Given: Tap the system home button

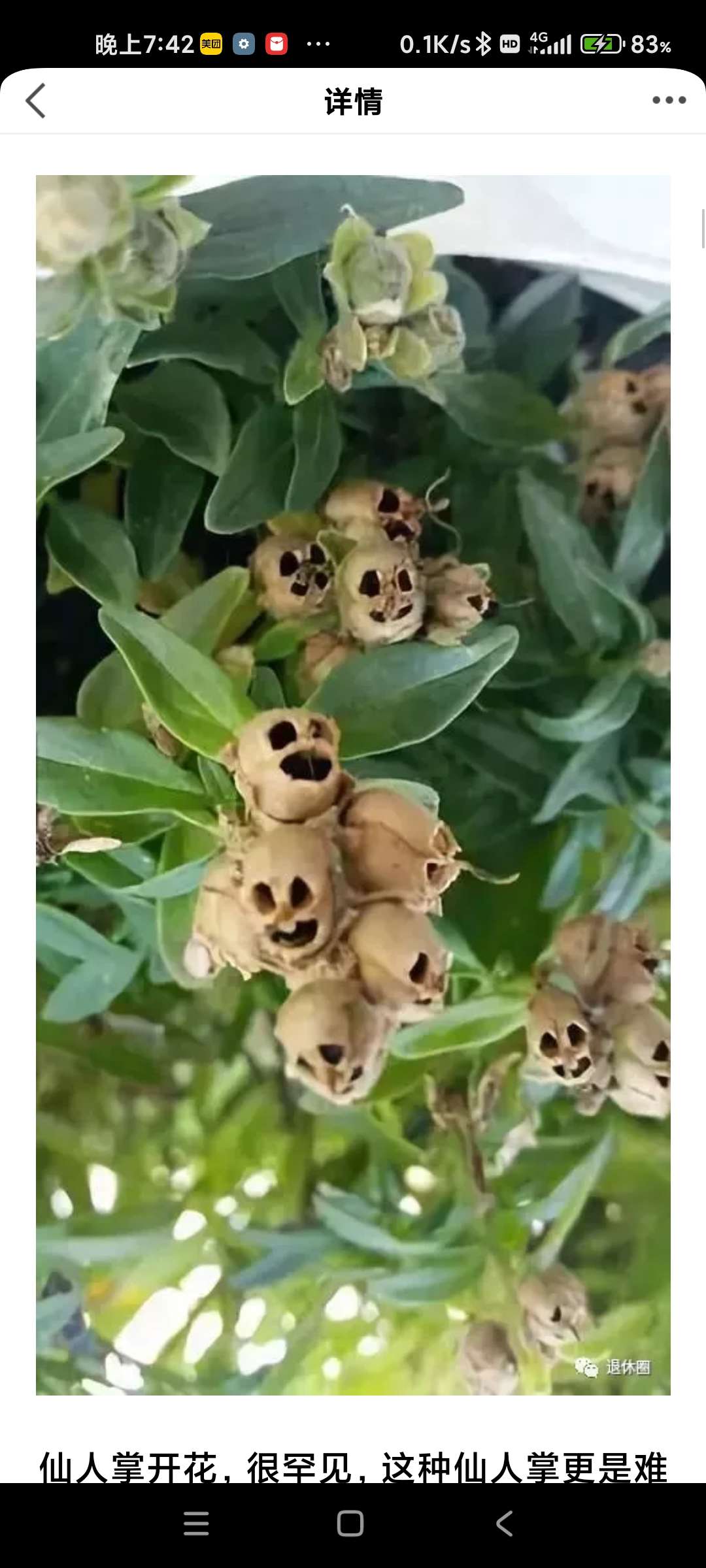Looking at the screenshot, I should (x=350, y=1524).
